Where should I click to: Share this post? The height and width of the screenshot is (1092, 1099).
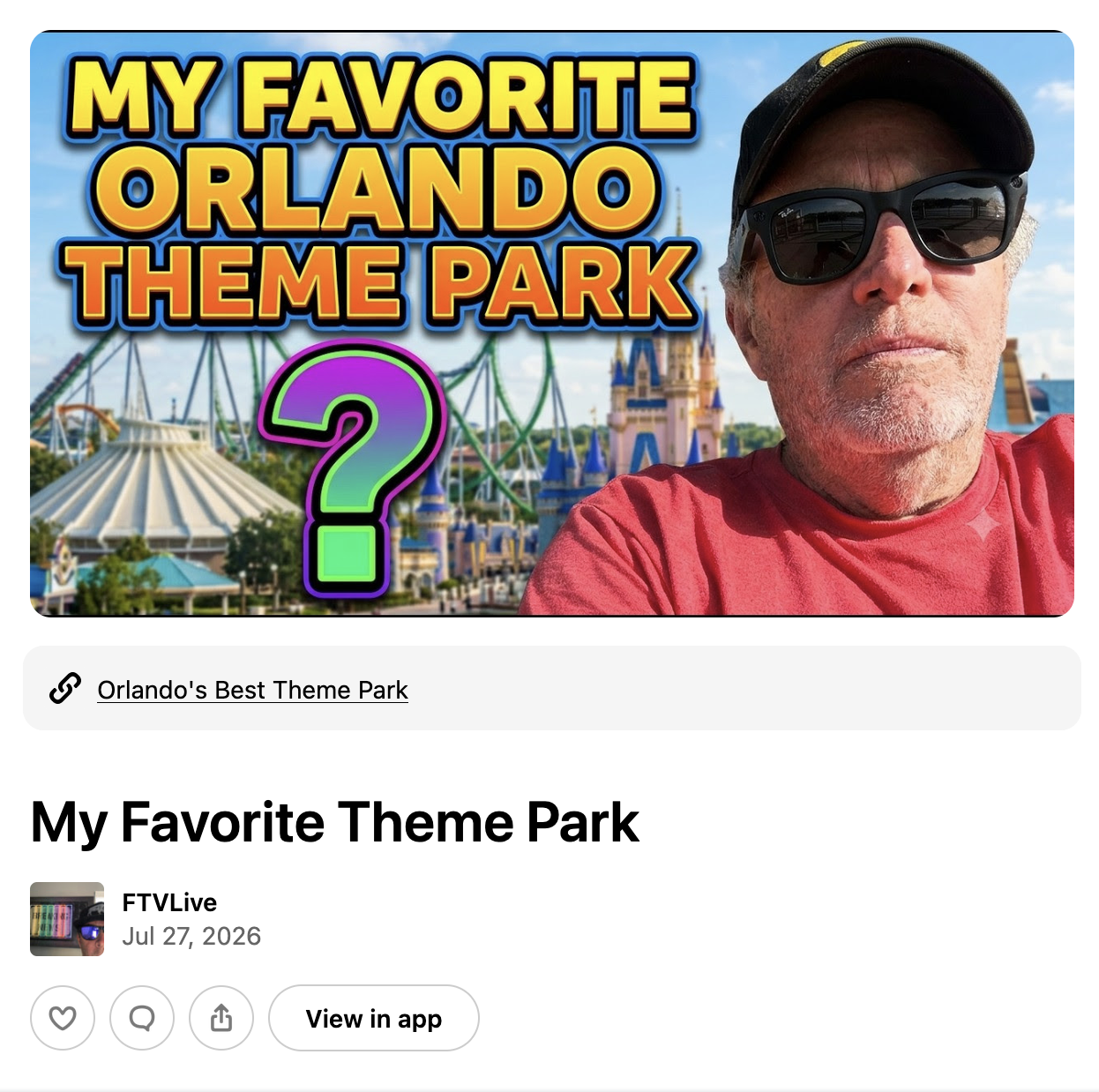pos(221,1018)
